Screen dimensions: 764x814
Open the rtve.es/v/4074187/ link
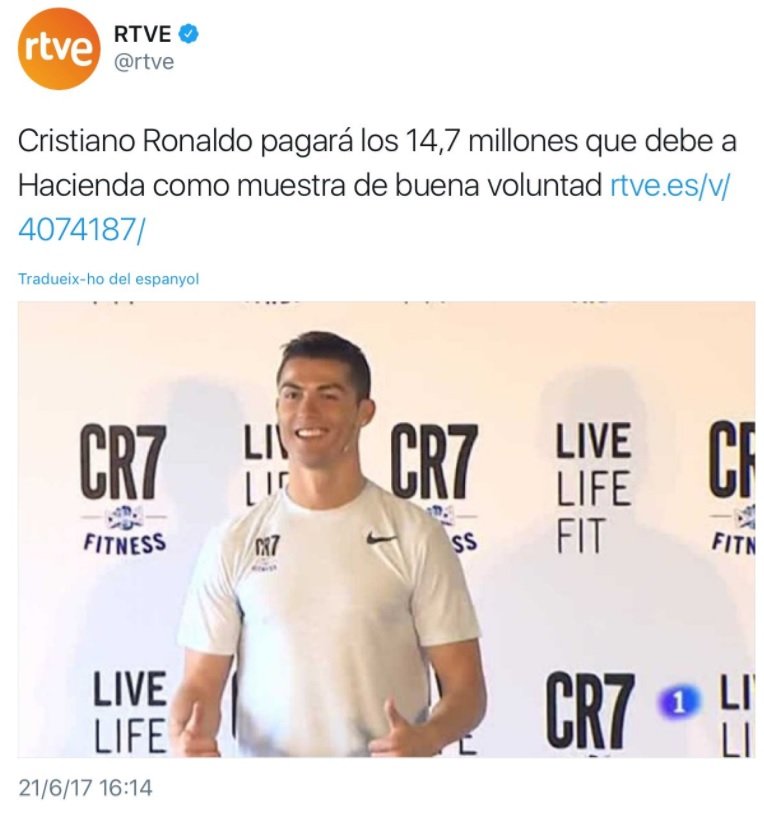(x=668, y=186)
